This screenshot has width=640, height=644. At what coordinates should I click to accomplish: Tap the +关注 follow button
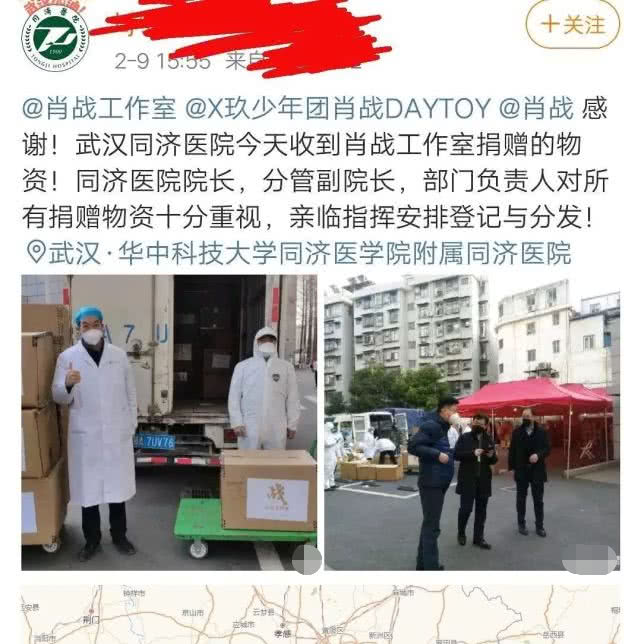coord(573,24)
